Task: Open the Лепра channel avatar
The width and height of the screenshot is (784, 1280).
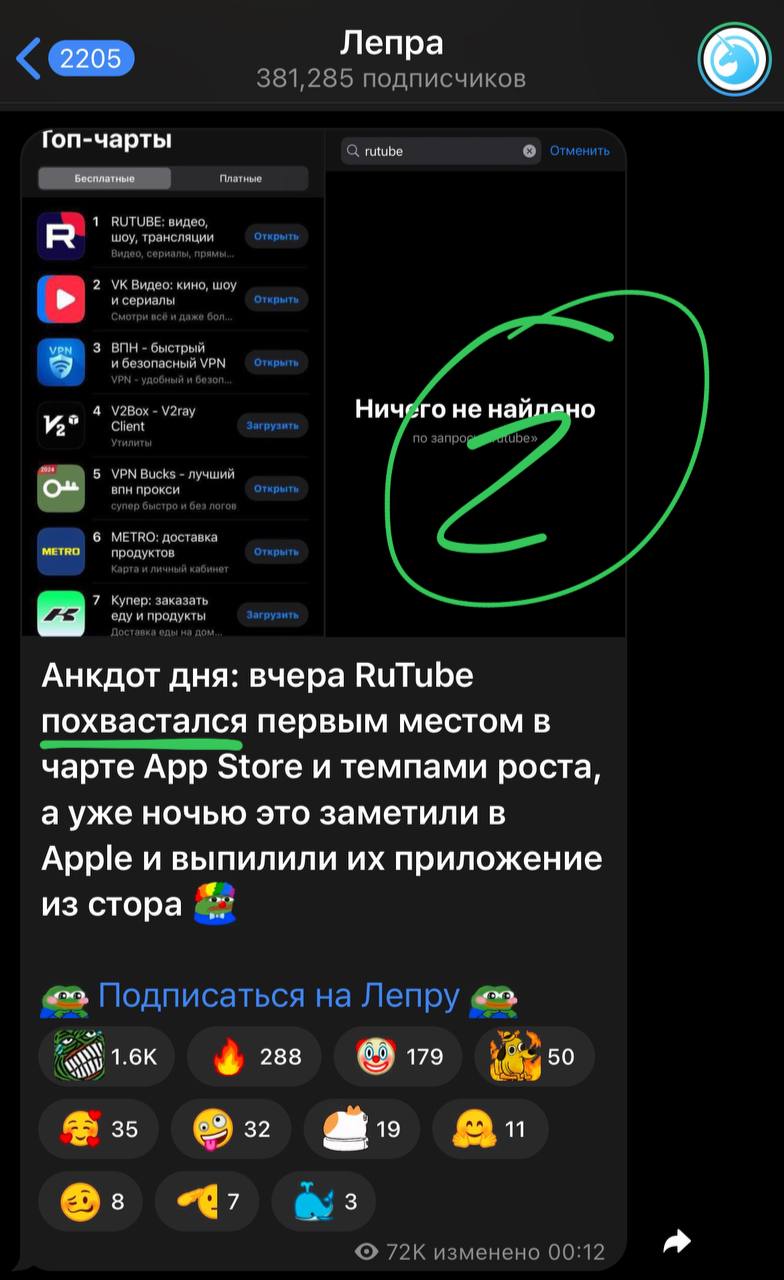Action: (x=733, y=59)
